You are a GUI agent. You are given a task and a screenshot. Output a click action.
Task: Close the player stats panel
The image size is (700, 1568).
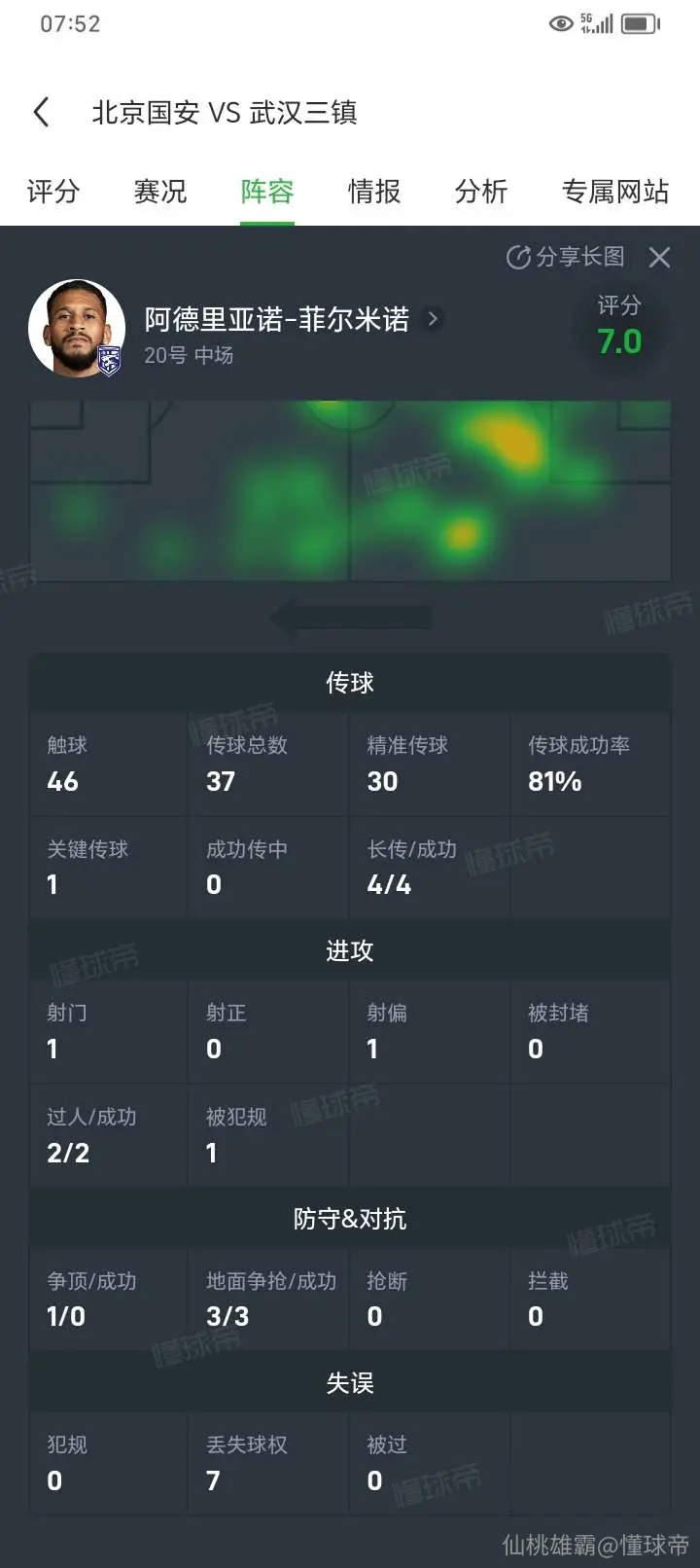click(x=660, y=257)
